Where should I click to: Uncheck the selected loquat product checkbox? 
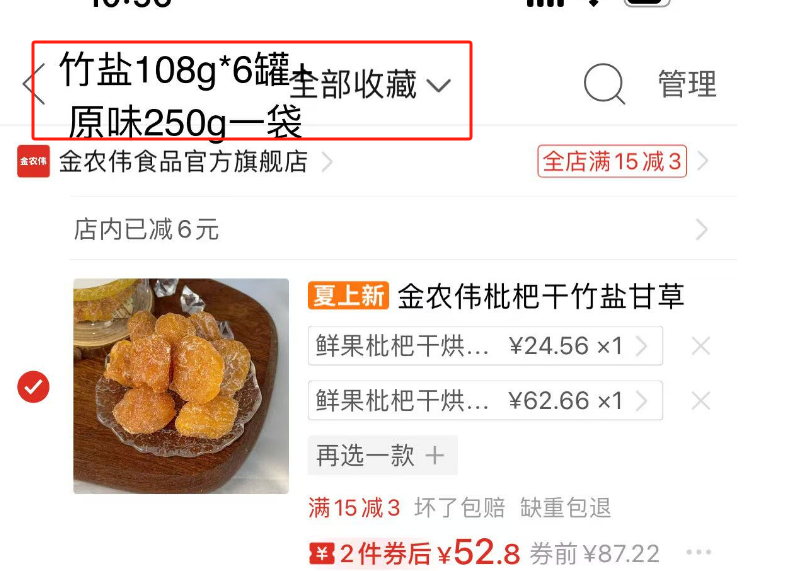(x=34, y=387)
